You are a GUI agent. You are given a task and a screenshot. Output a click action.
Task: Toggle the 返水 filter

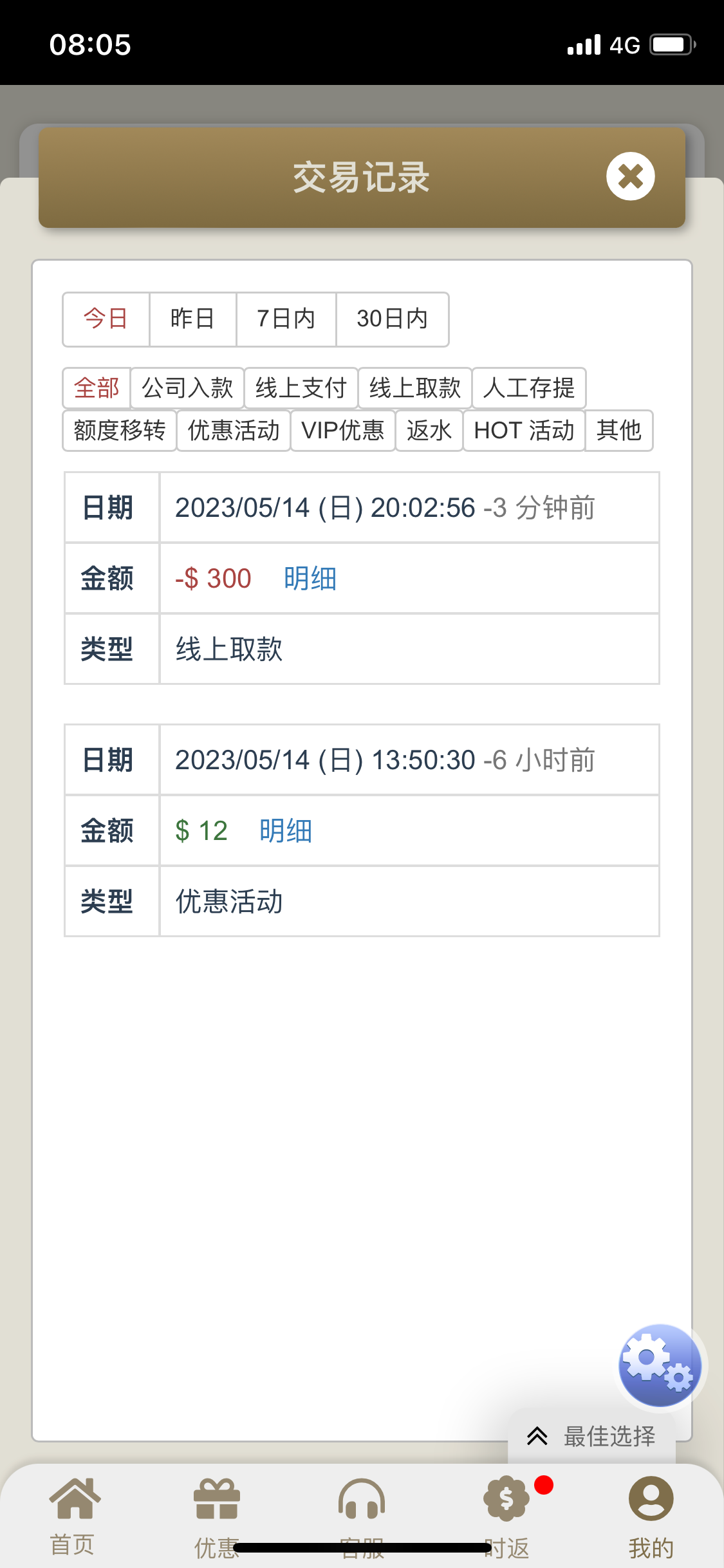[x=429, y=431]
